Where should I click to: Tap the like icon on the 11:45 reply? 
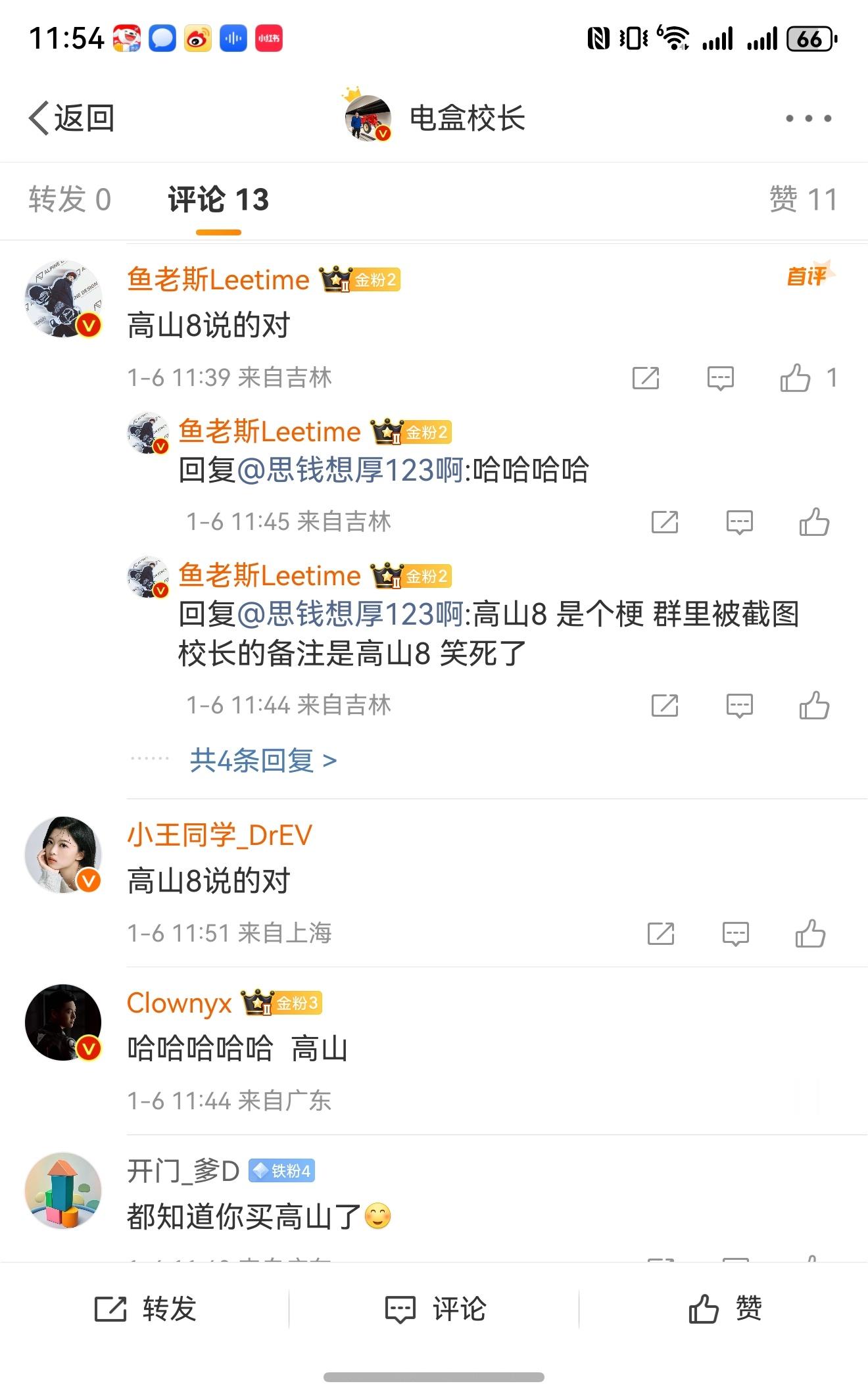tap(815, 521)
